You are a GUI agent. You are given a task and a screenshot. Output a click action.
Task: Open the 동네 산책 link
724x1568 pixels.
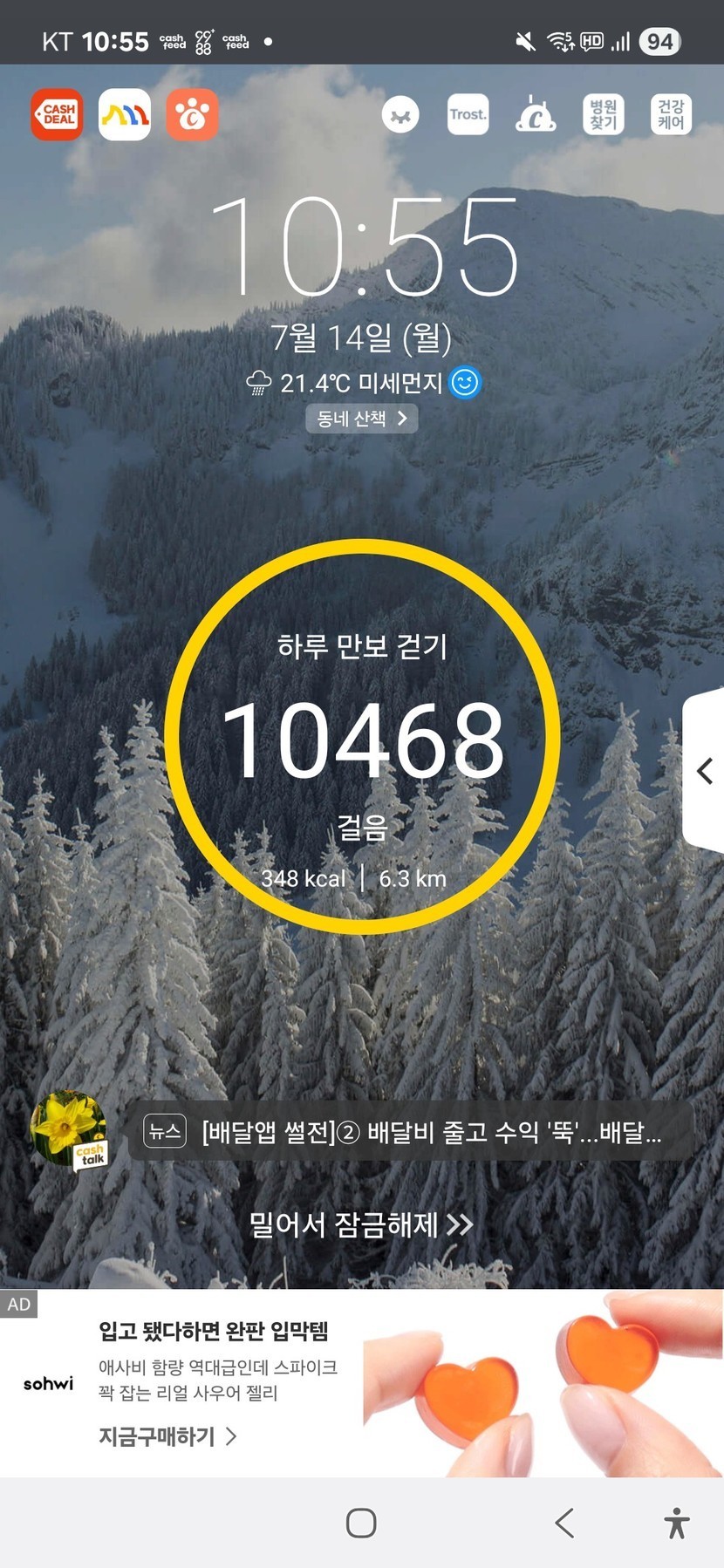tap(361, 419)
